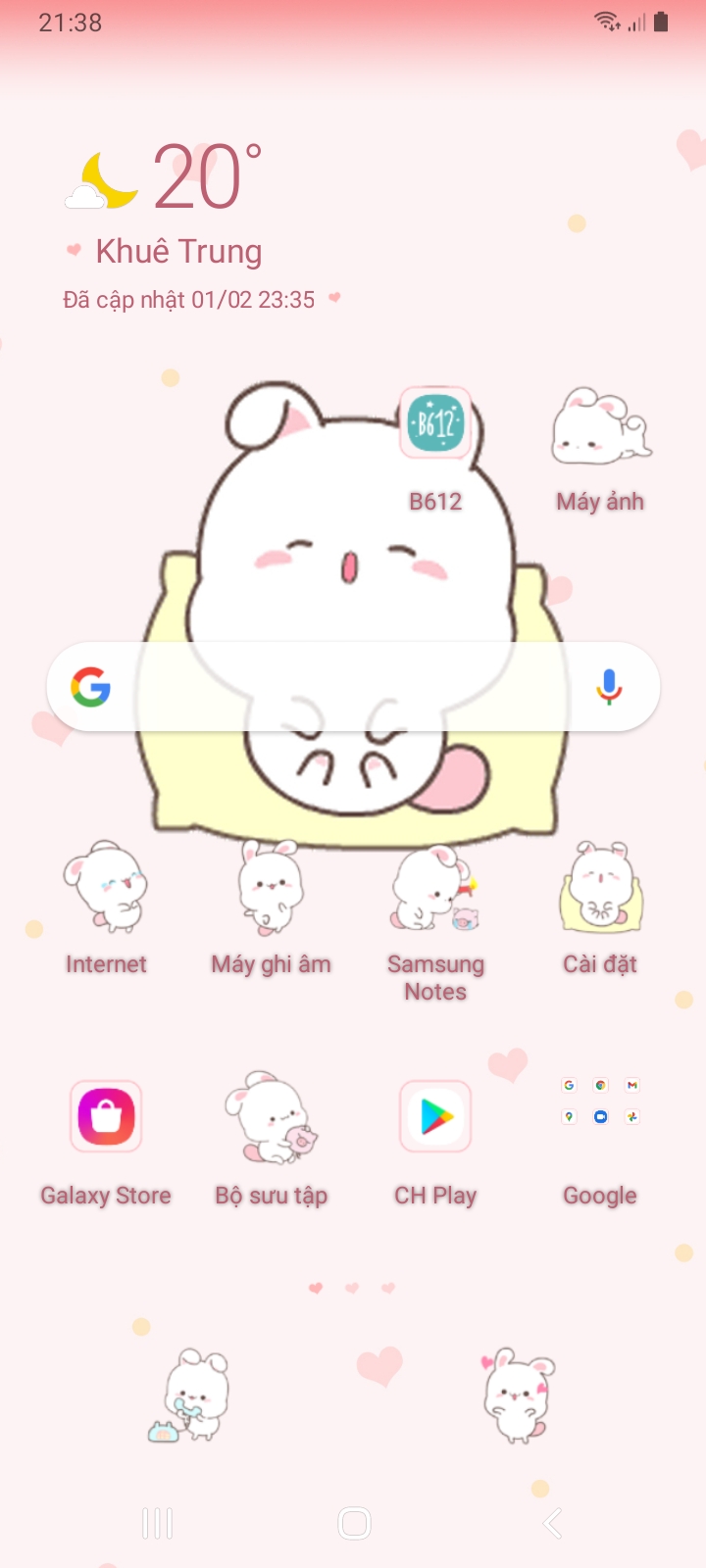Tap the back navigation button
Viewport: 706px width, 1568px height.
553,1523
